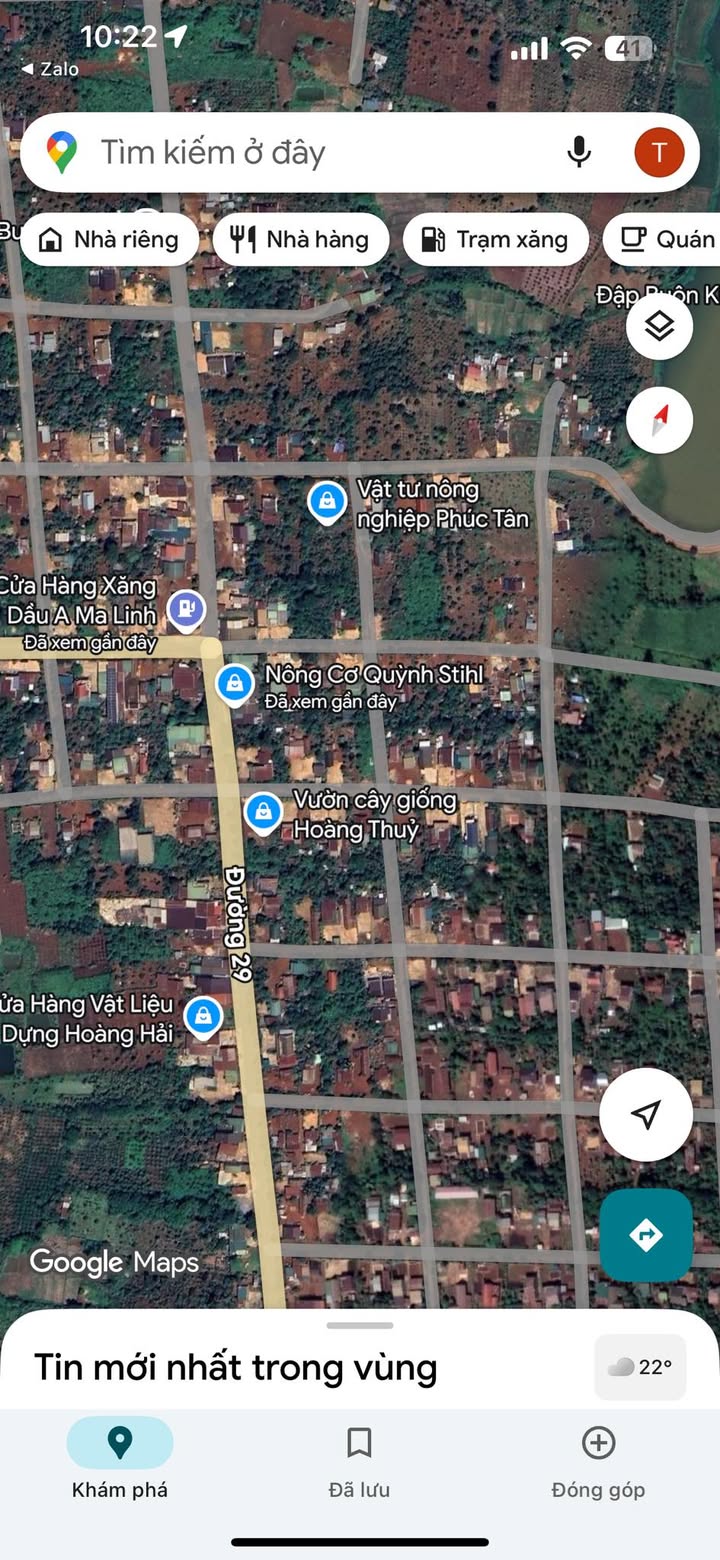The height and width of the screenshot is (1560, 720).
Task: Tap the search field "Tìm kiếm ở đây"
Action: click(x=320, y=153)
